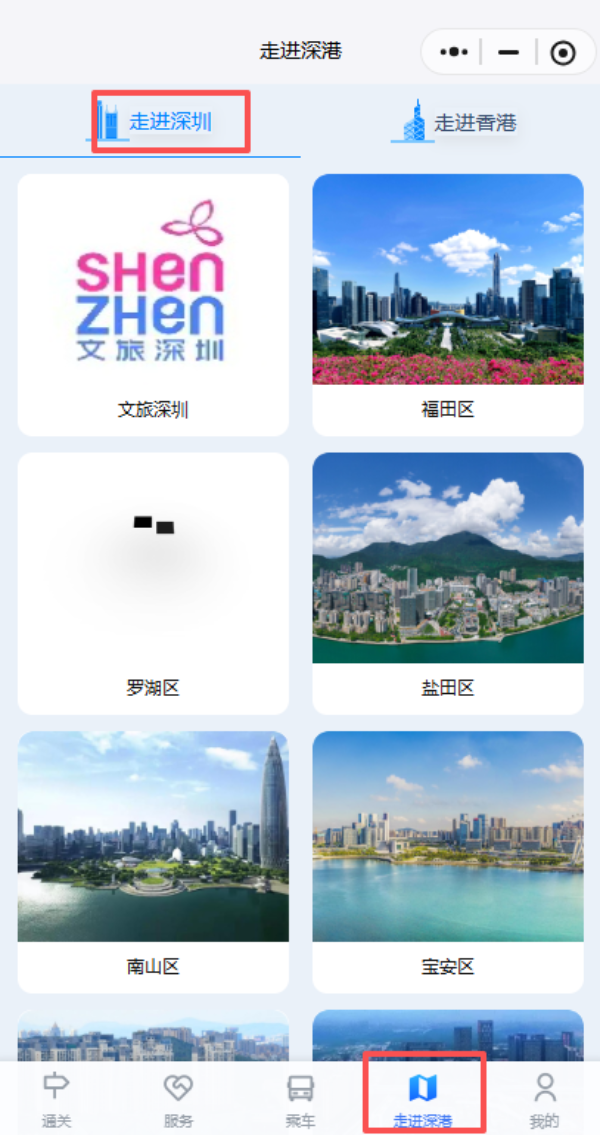Go to the 通关 tab
Viewport: 600px width, 1135px height.
[57, 1099]
